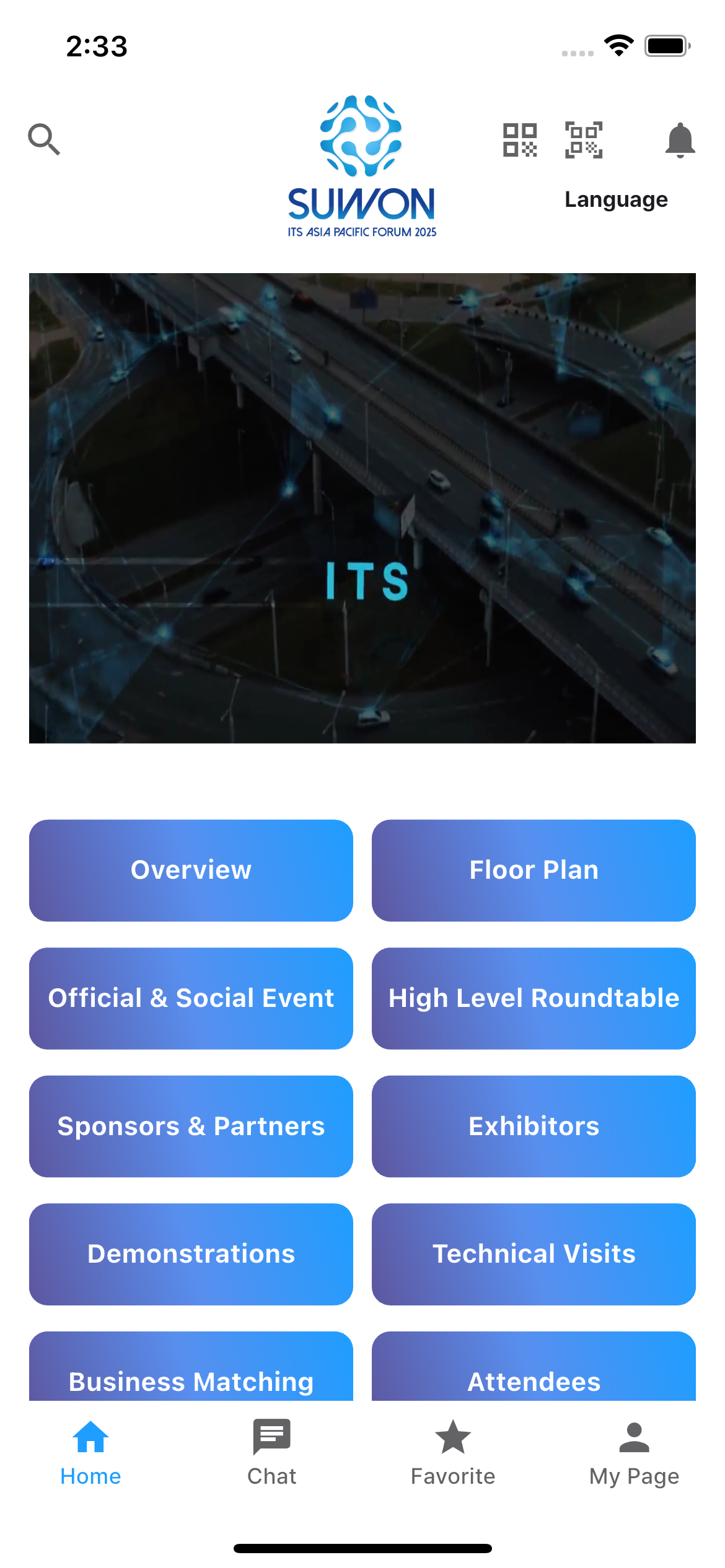Image resolution: width=725 pixels, height=1568 pixels.
Task: Open the Overview section
Action: click(191, 870)
